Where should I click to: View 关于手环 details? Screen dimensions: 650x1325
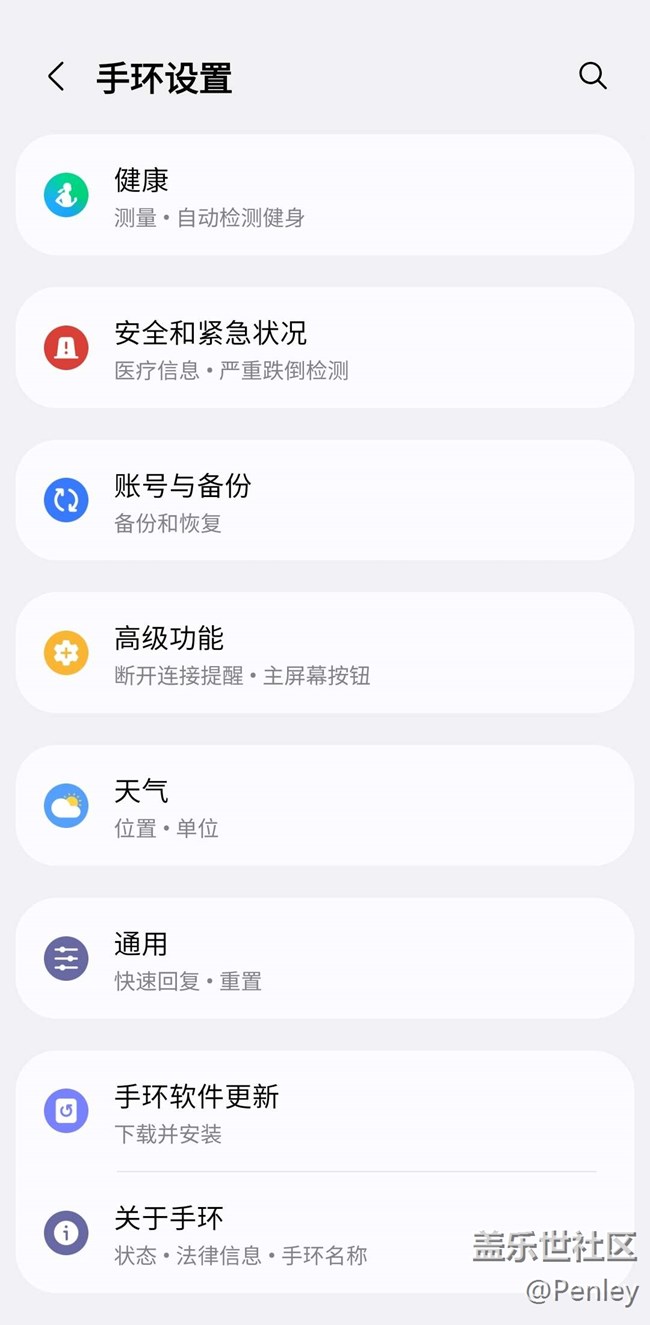pyautogui.click(x=324, y=1232)
